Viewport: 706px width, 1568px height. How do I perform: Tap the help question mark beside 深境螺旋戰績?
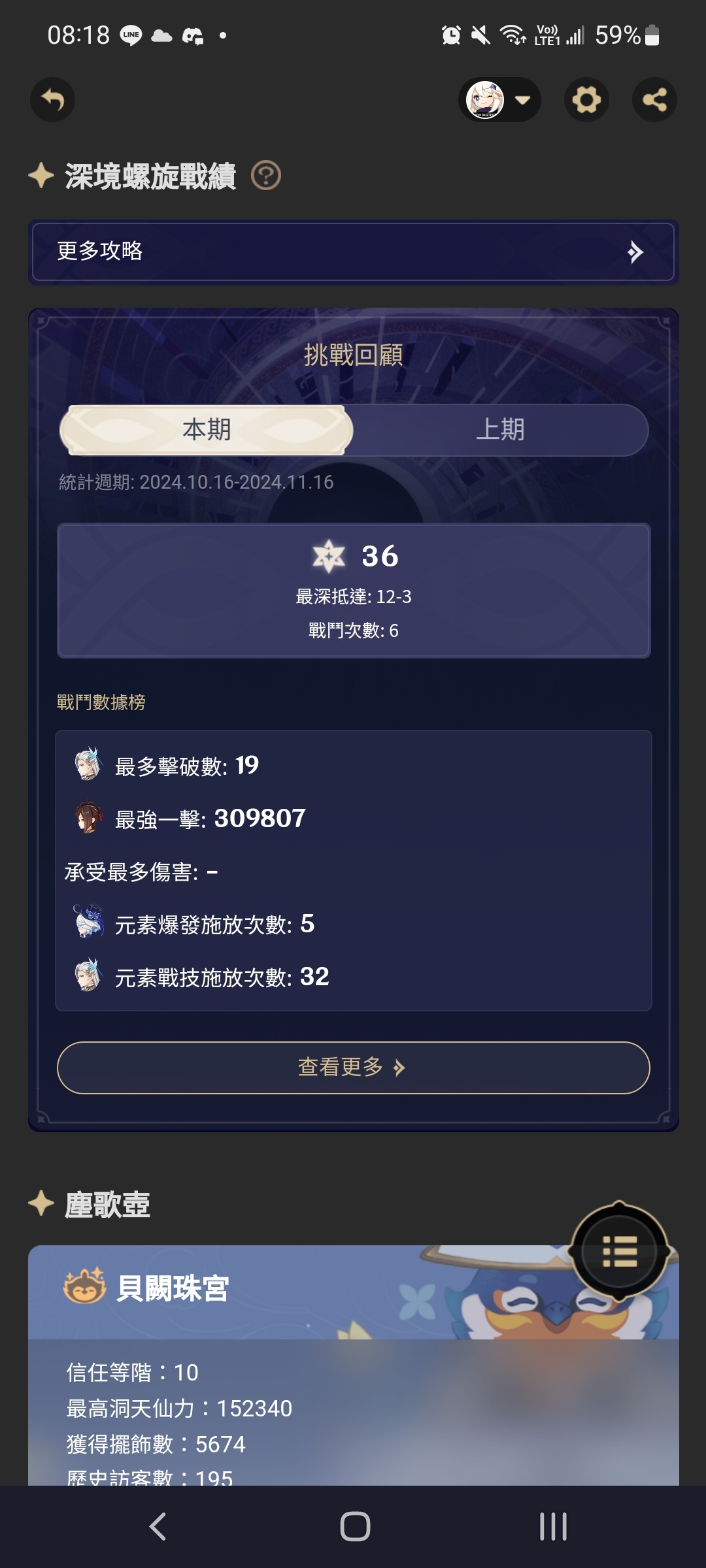tap(266, 176)
